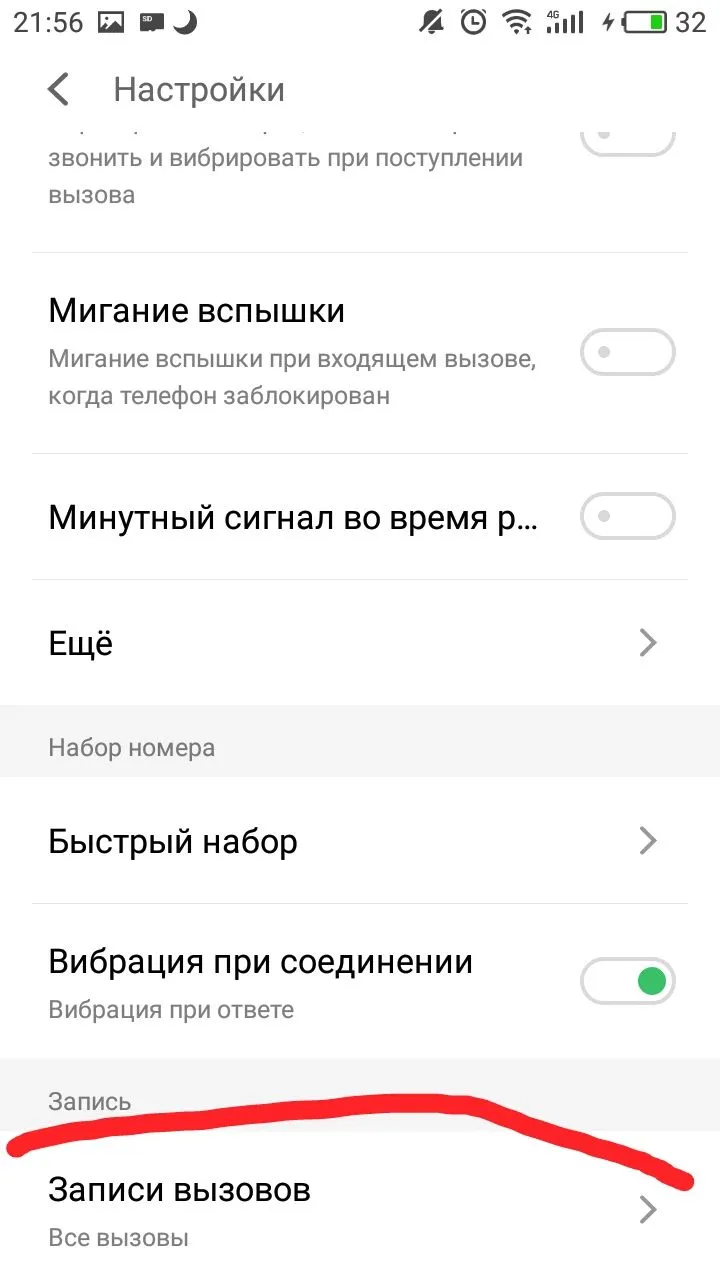Screen dimensions: 720x1280
Task: Turn on Минутный сигнал во время разговора
Action: pos(627,517)
